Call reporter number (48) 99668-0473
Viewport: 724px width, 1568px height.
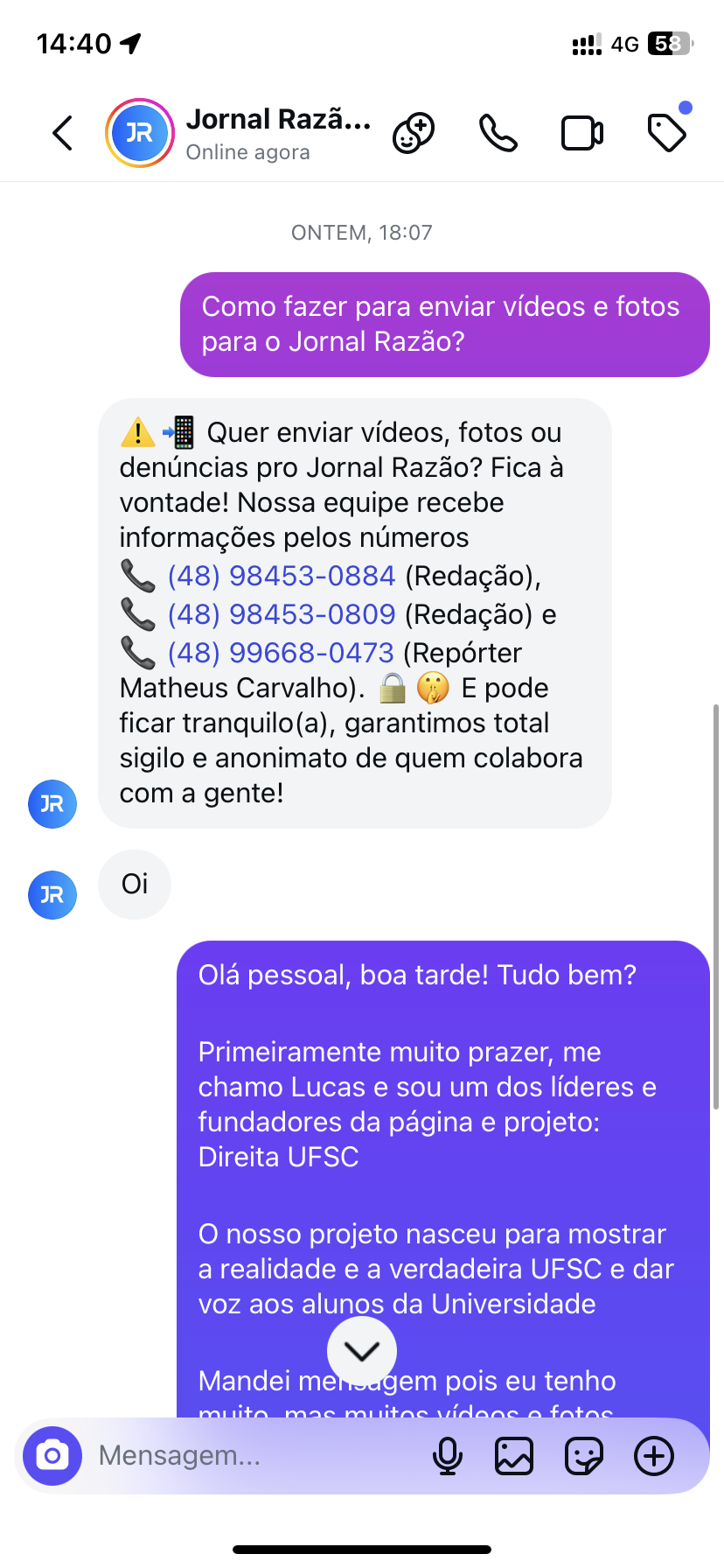pyautogui.click(x=281, y=653)
